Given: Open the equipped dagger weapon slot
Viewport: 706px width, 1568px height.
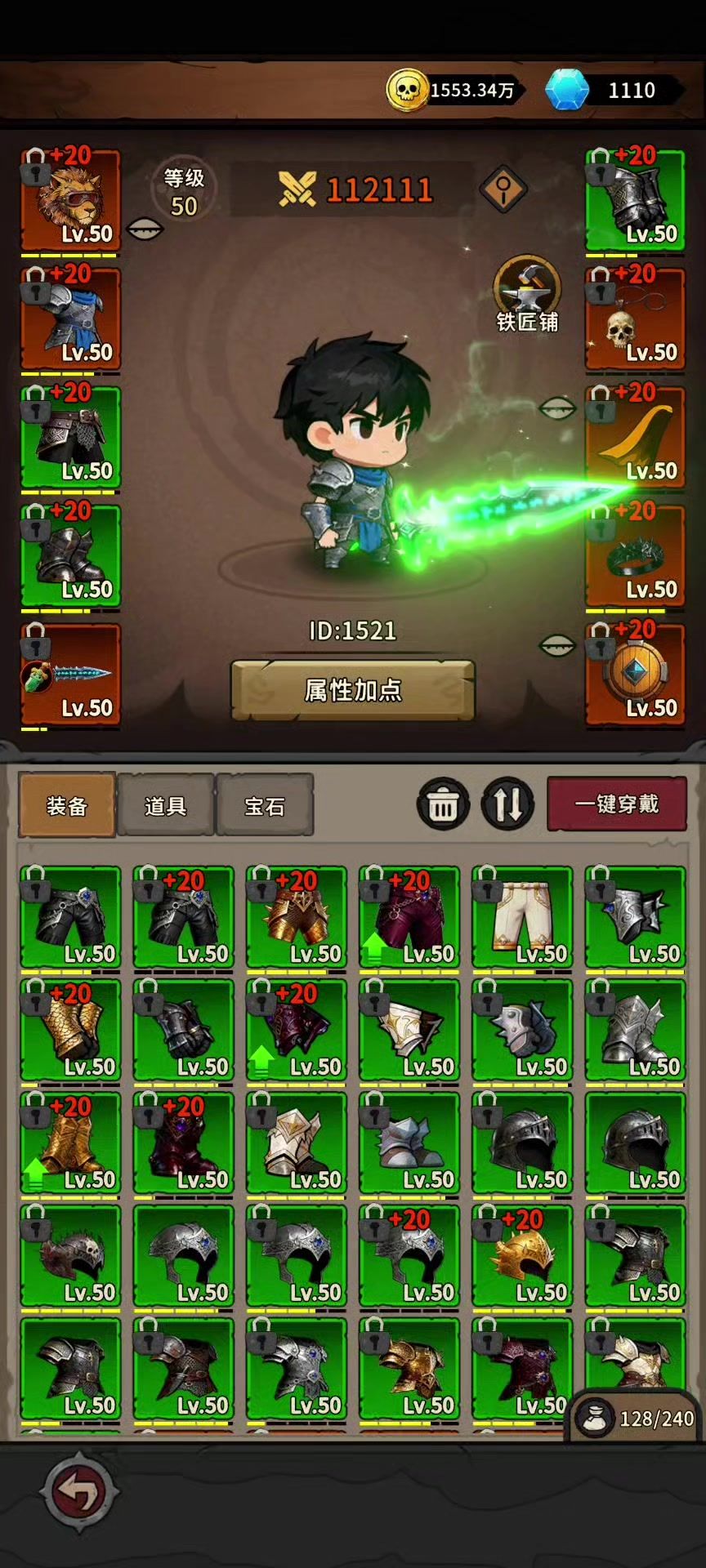Looking at the screenshot, I should tap(70, 674).
